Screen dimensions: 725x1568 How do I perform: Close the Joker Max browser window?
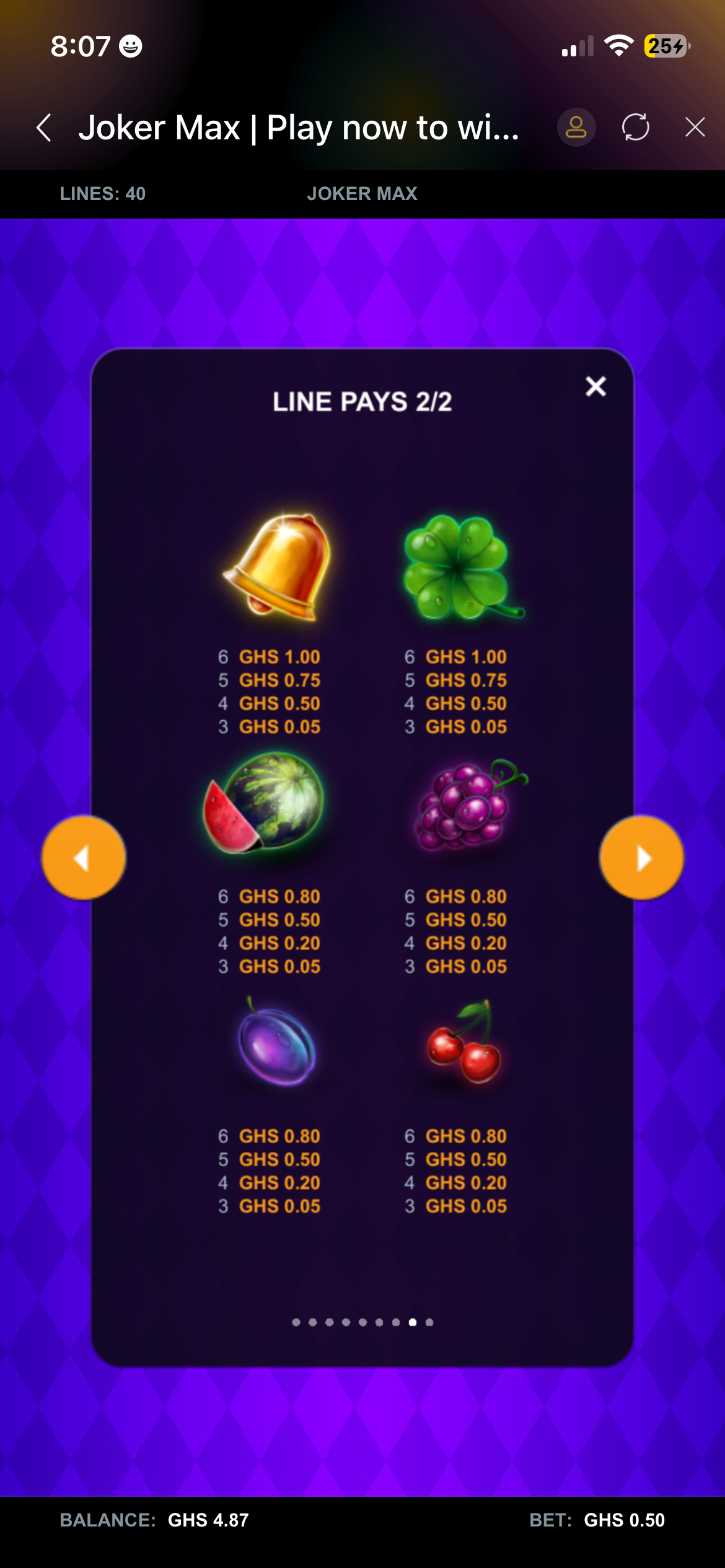695,128
